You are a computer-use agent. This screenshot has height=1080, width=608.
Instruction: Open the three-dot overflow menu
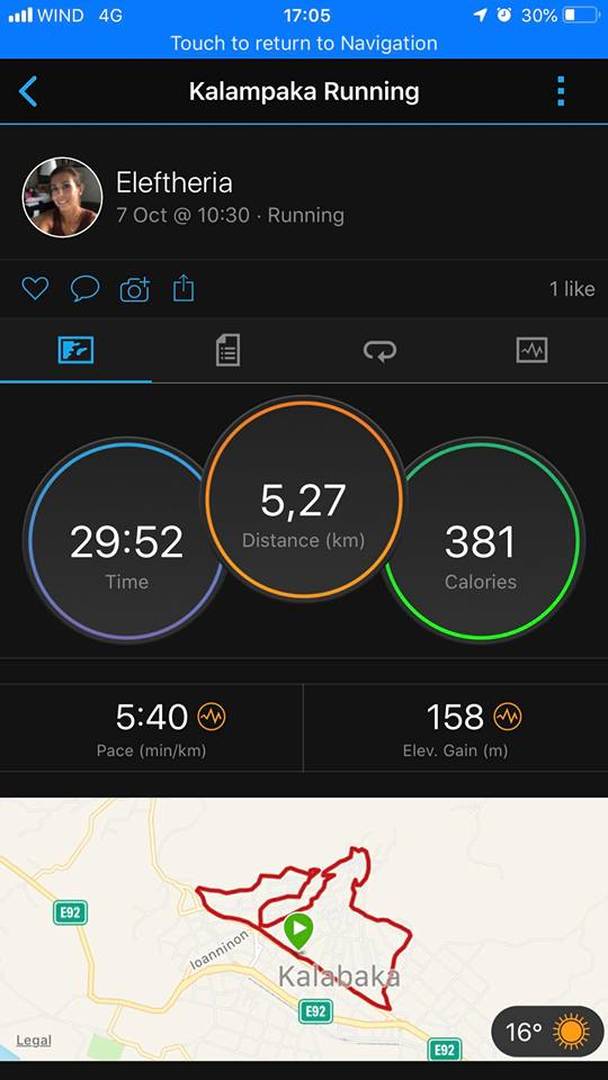561,92
